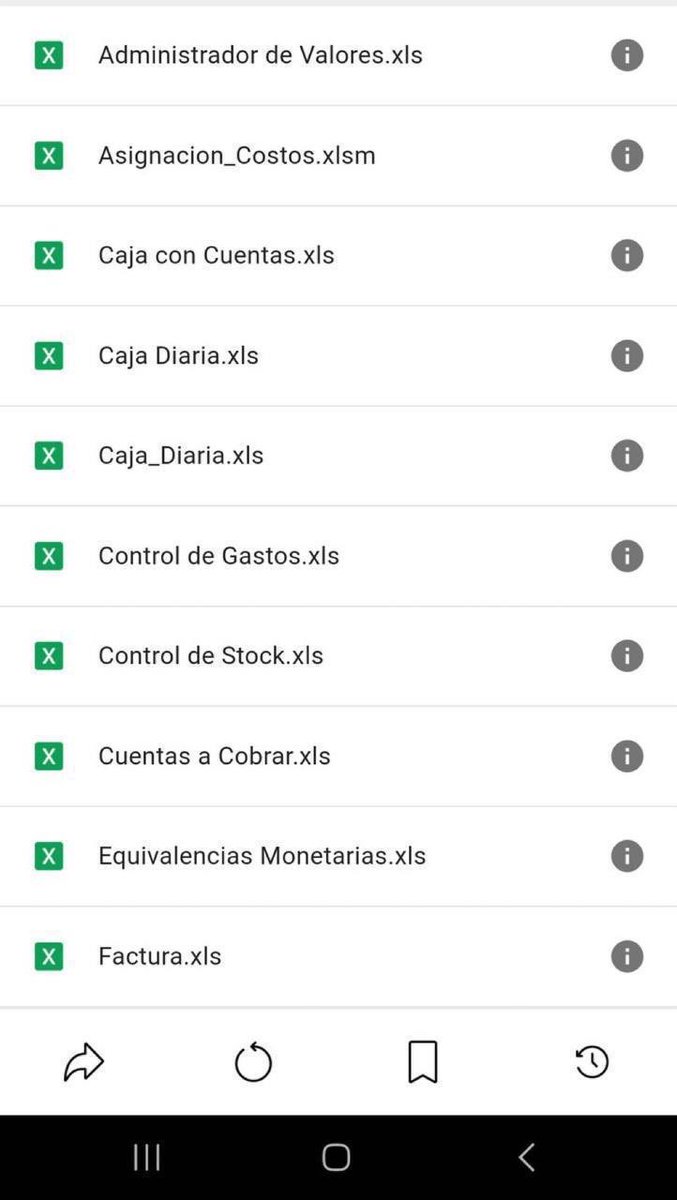This screenshot has height=1200, width=677.
Task: Show info for Cuentas a Cobrar.xls
Action: pyautogui.click(x=627, y=756)
